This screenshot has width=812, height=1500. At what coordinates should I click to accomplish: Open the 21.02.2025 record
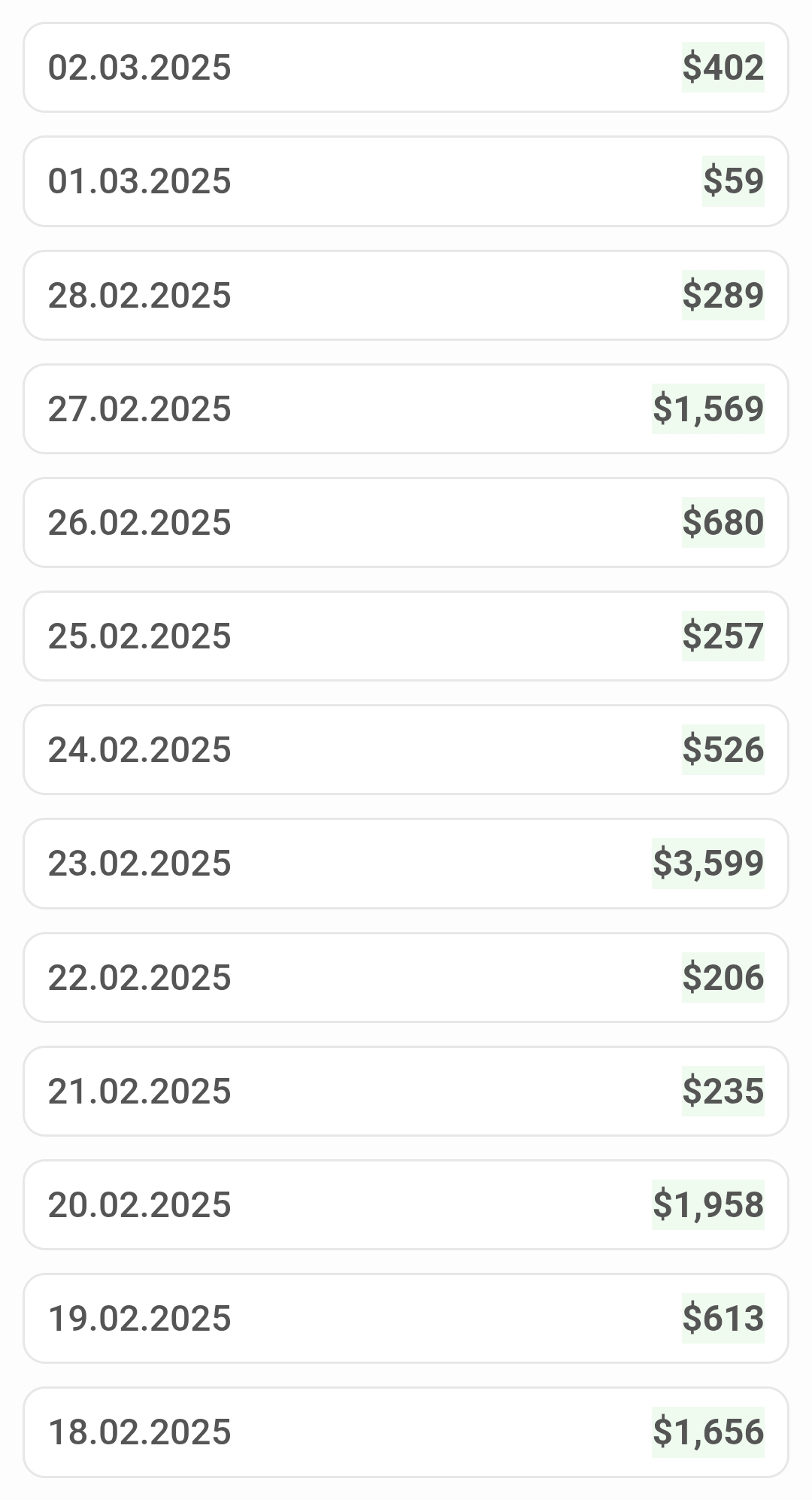point(406,1091)
